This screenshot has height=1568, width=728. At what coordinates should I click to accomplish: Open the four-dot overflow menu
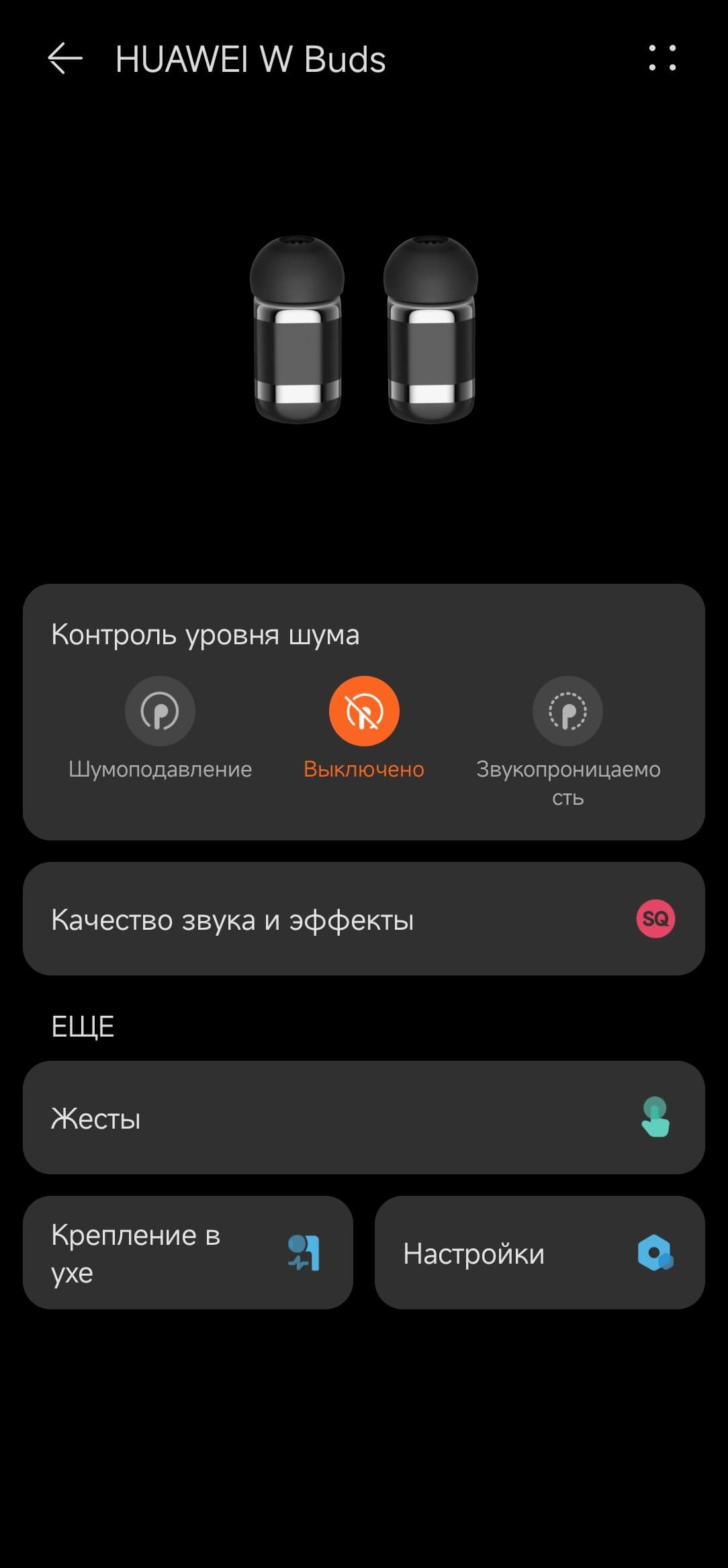tap(662, 58)
